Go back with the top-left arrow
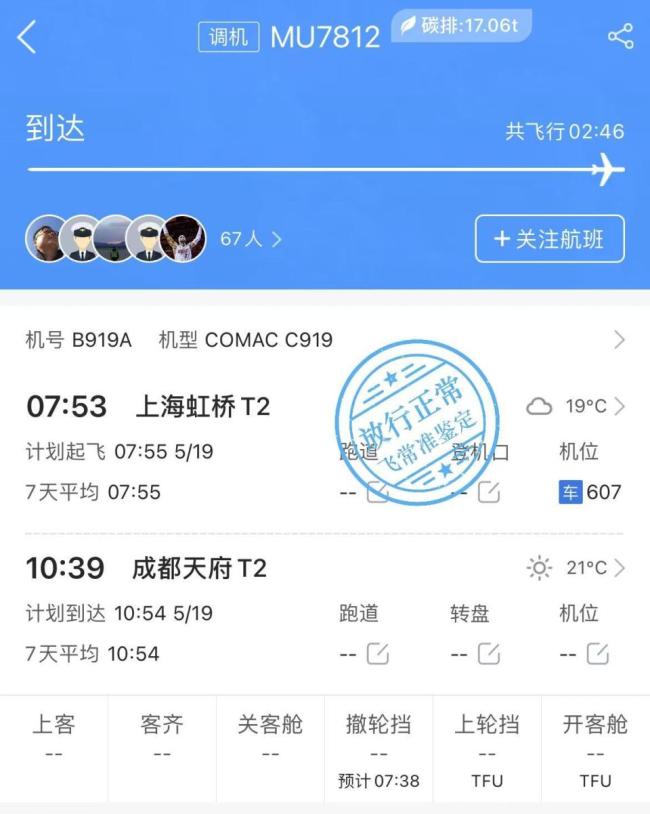 pos(27,38)
